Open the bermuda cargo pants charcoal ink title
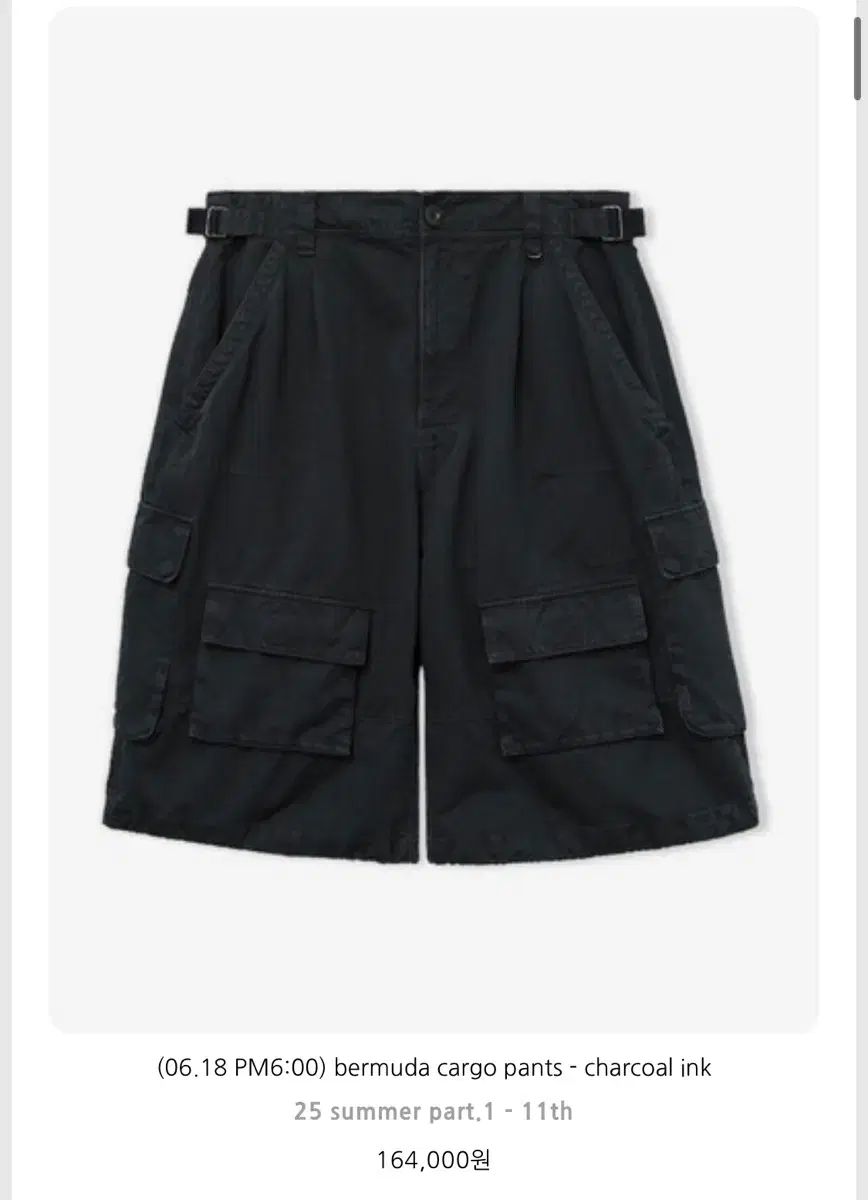 coord(433,1068)
